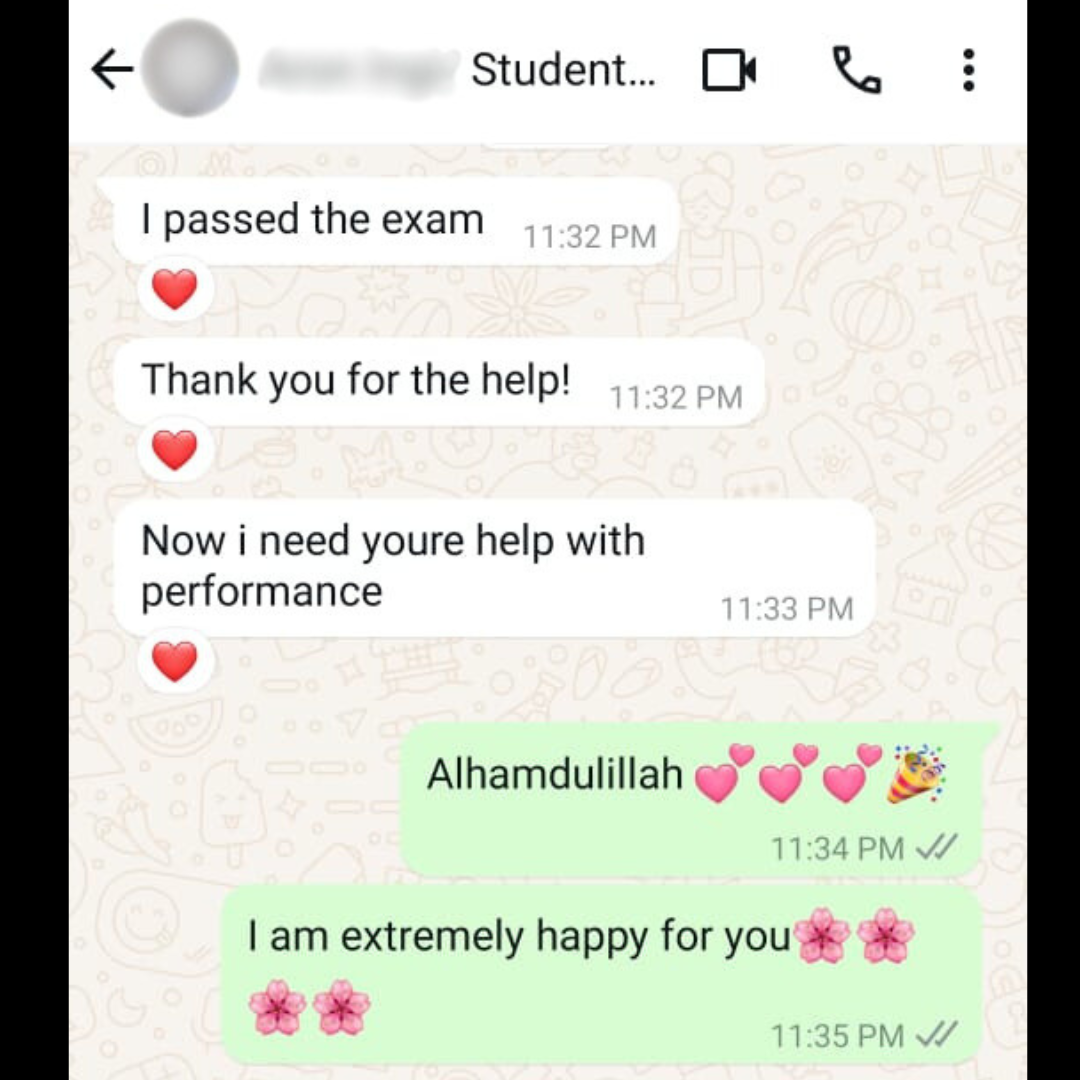The height and width of the screenshot is (1080, 1080).
Task: Start a video call
Action: [728, 71]
